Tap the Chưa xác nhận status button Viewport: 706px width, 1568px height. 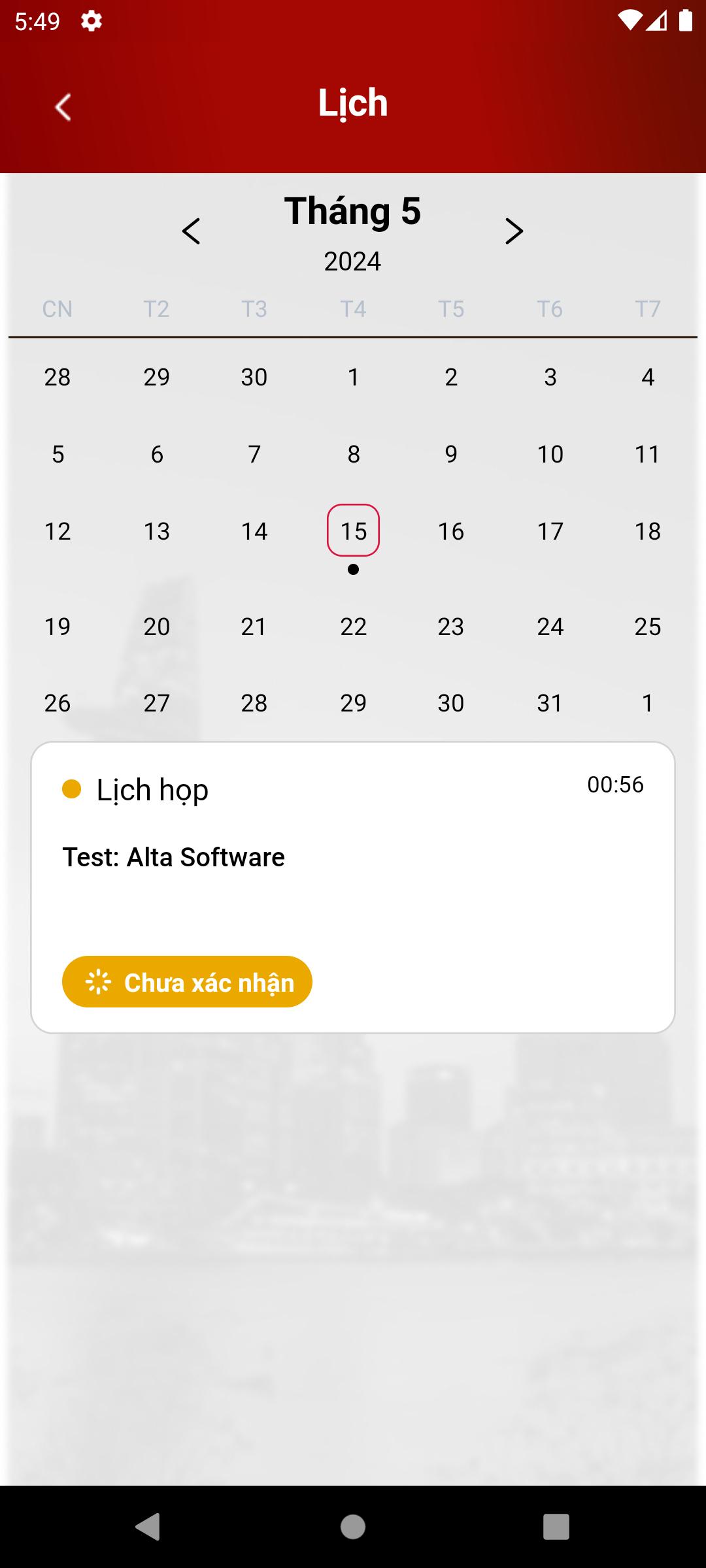pos(187,982)
